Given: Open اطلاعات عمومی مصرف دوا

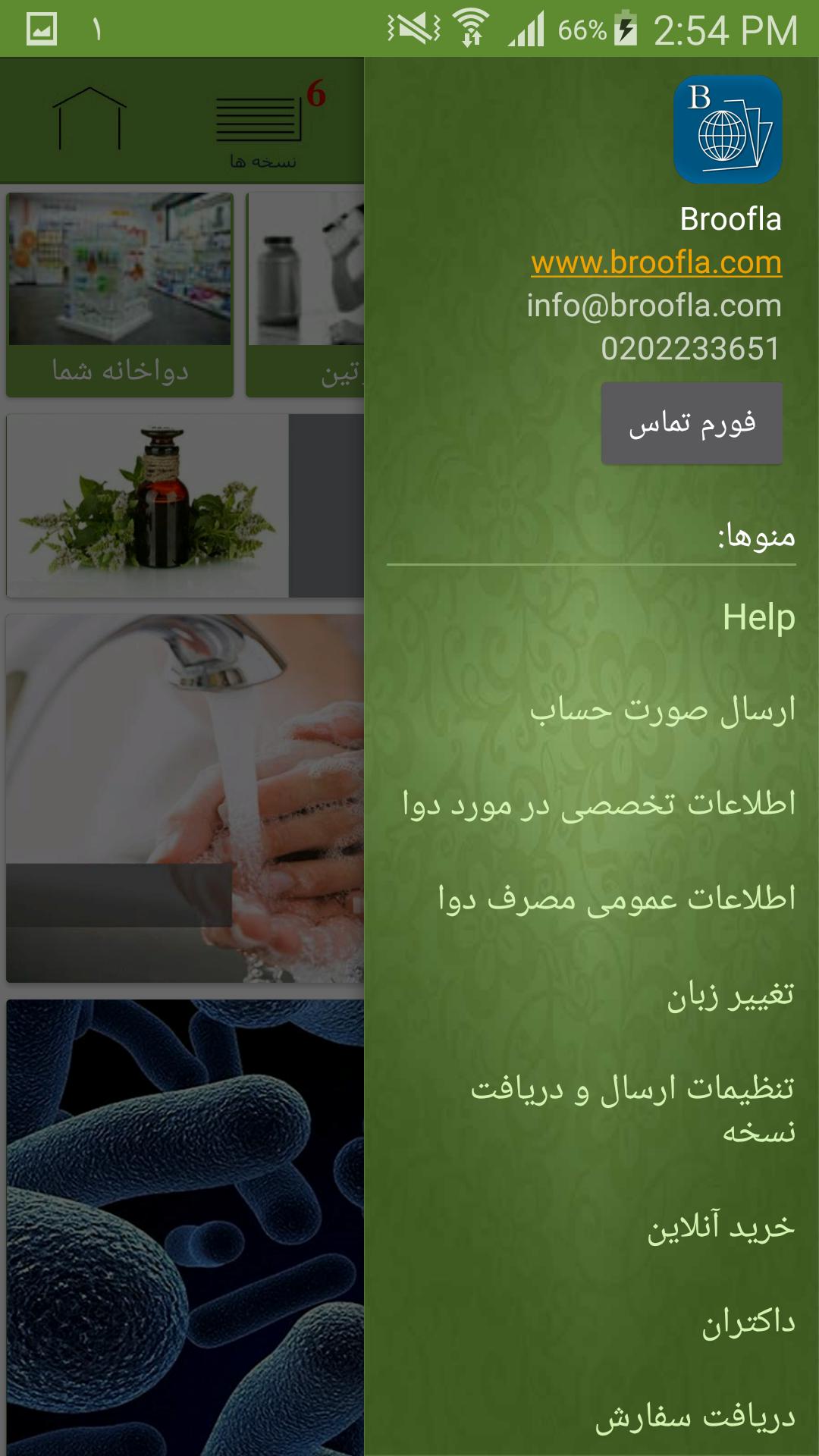Looking at the screenshot, I should pyautogui.click(x=617, y=899).
